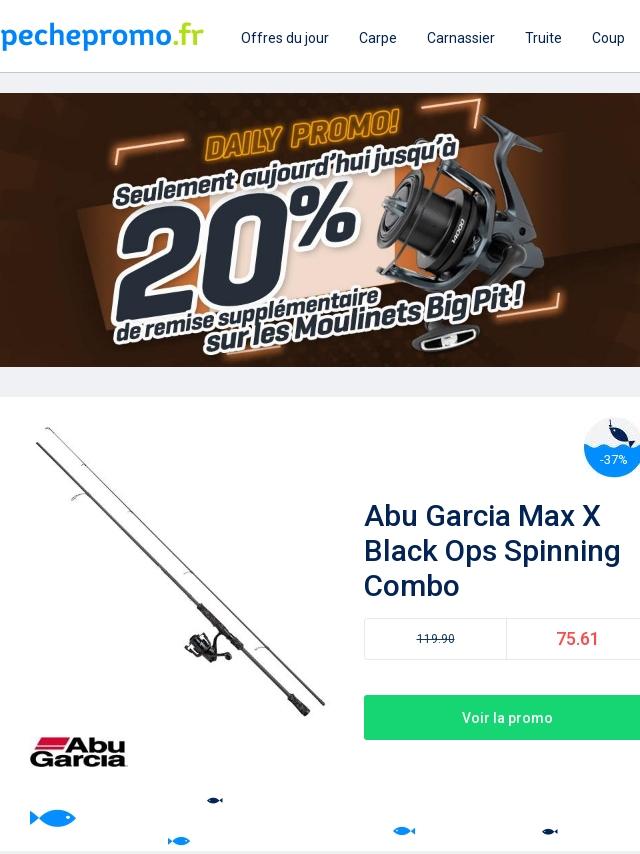
Task: Open the pechepromo.fr home logo
Action: (x=102, y=37)
